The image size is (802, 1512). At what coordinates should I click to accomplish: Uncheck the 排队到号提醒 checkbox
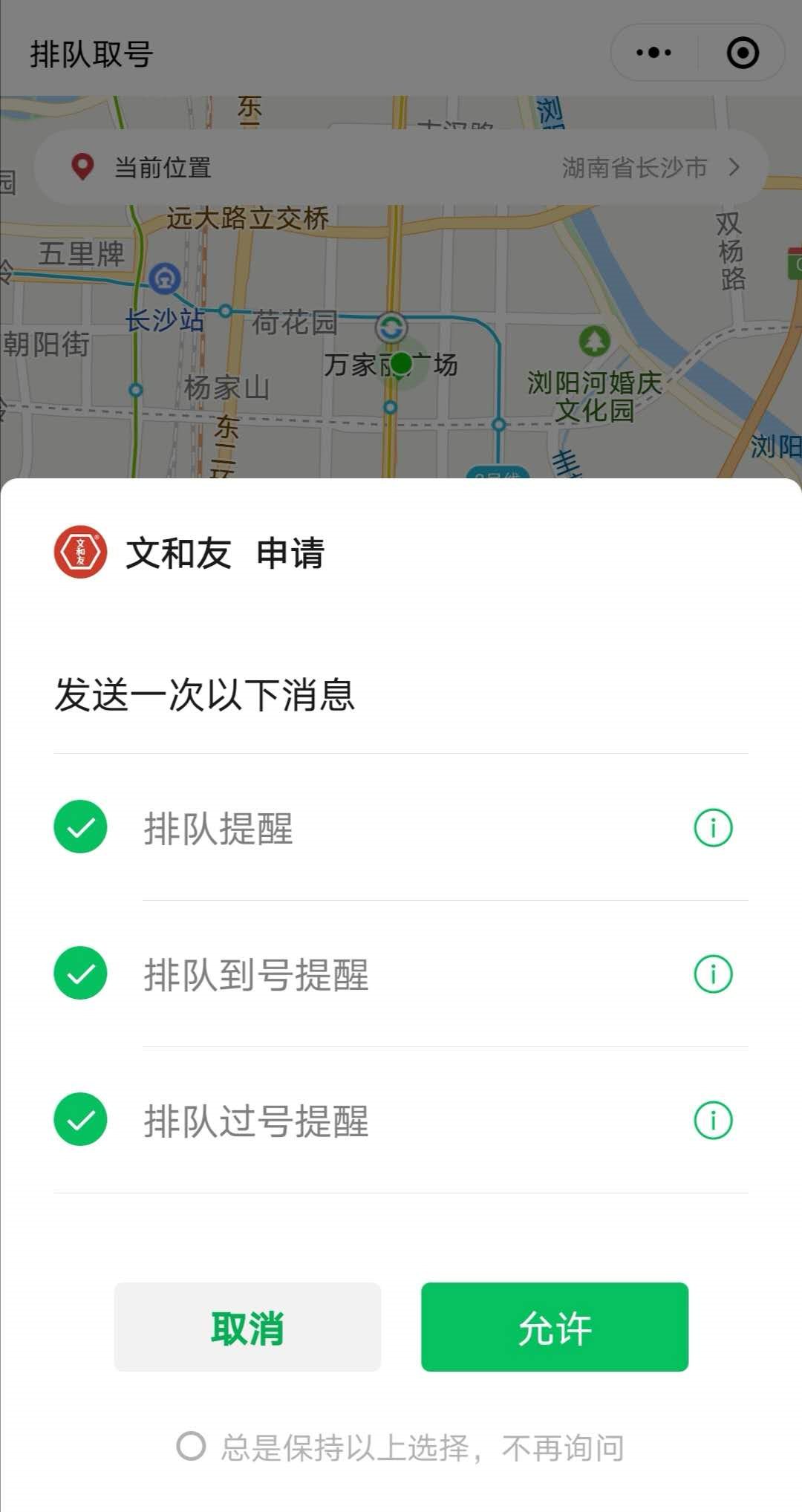click(x=80, y=973)
